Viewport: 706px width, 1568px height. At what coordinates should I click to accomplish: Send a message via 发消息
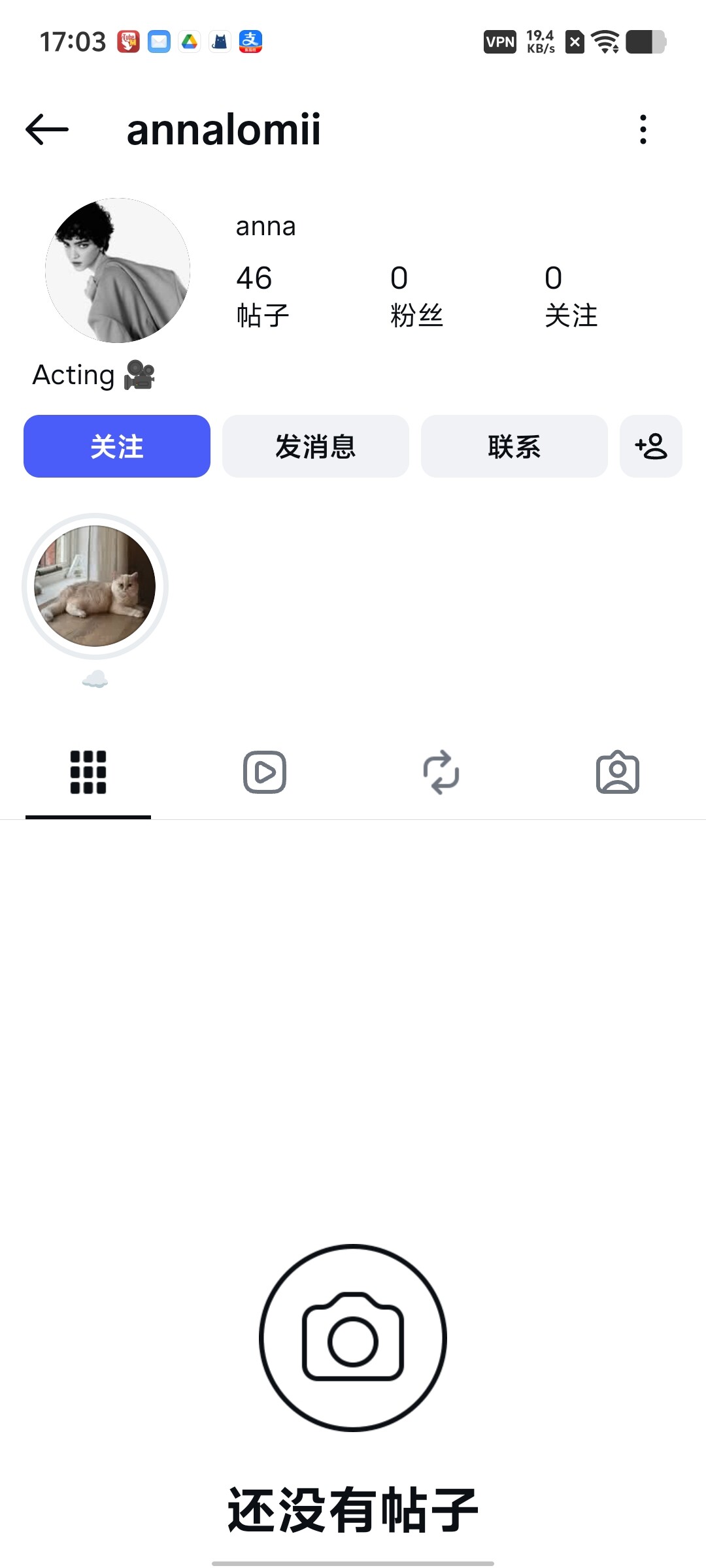click(x=316, y=446)
